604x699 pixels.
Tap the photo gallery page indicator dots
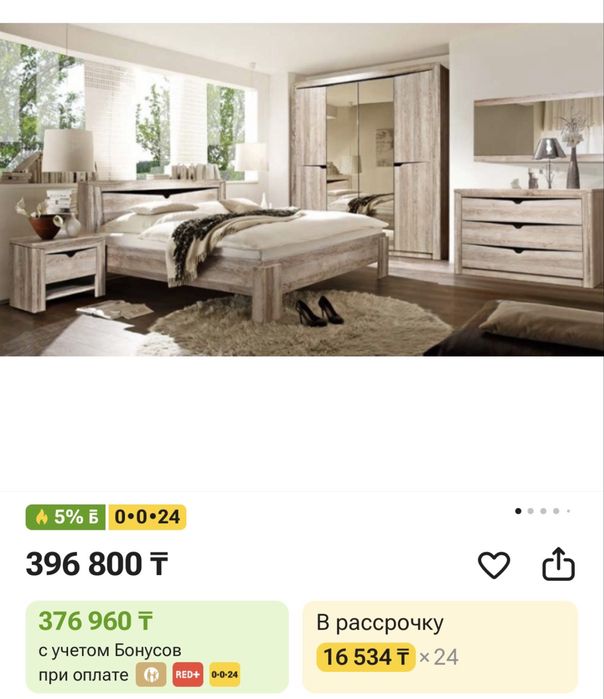542,511
